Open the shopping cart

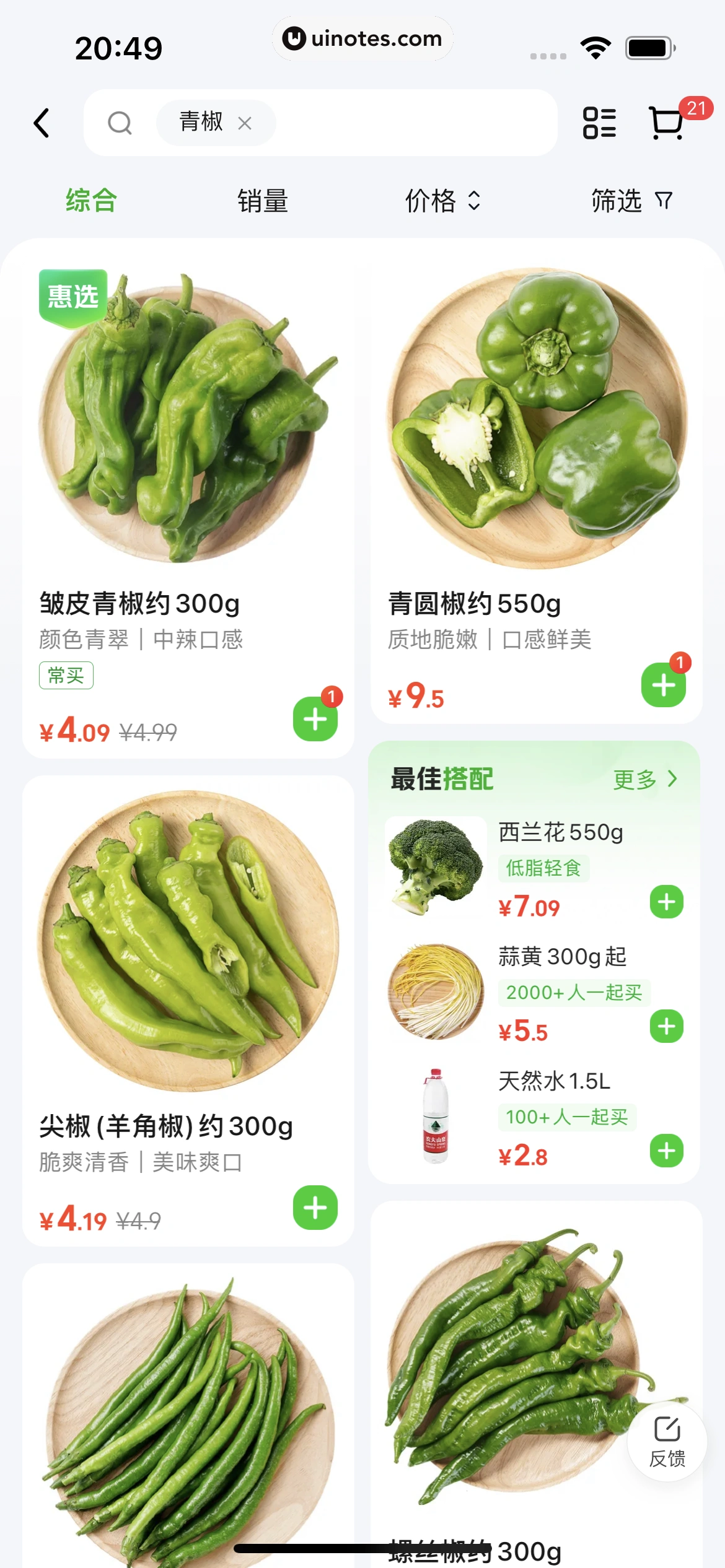point(667,123)
